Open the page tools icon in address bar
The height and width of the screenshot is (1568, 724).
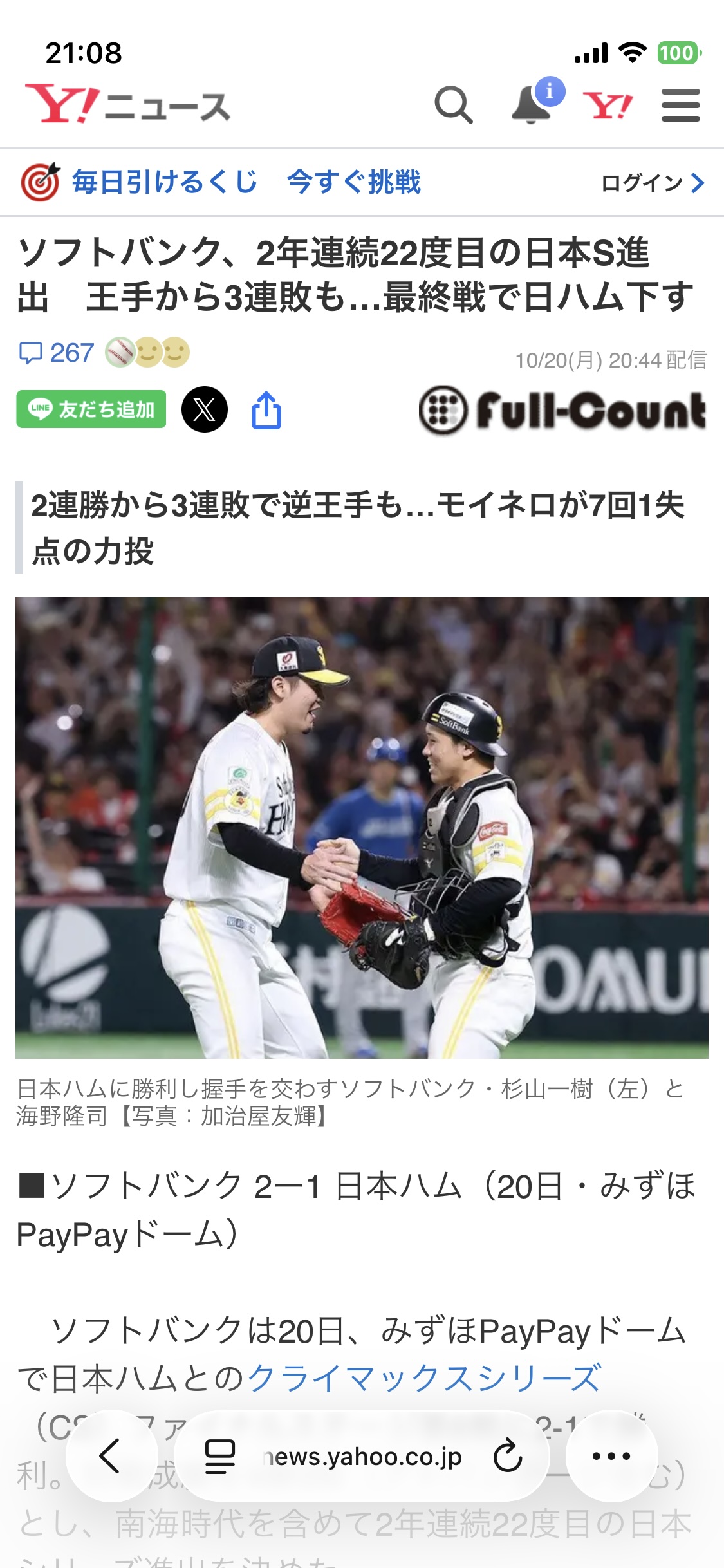[x=219, y=1456]
